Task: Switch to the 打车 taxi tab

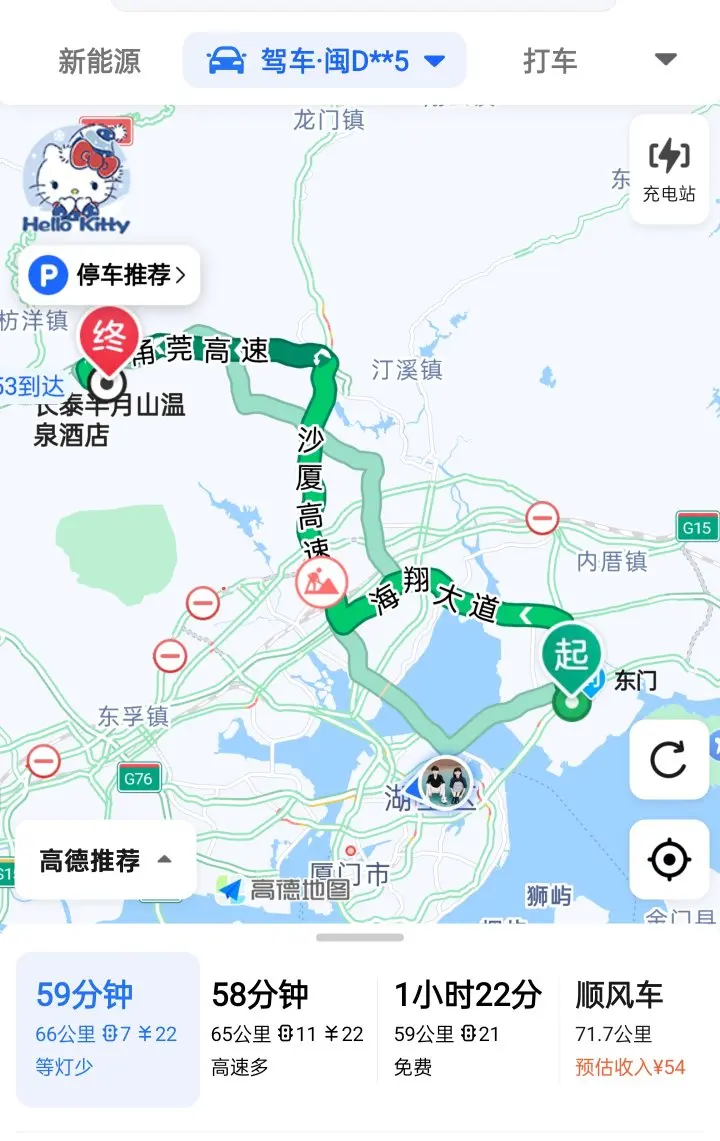Action: point(550,61)
